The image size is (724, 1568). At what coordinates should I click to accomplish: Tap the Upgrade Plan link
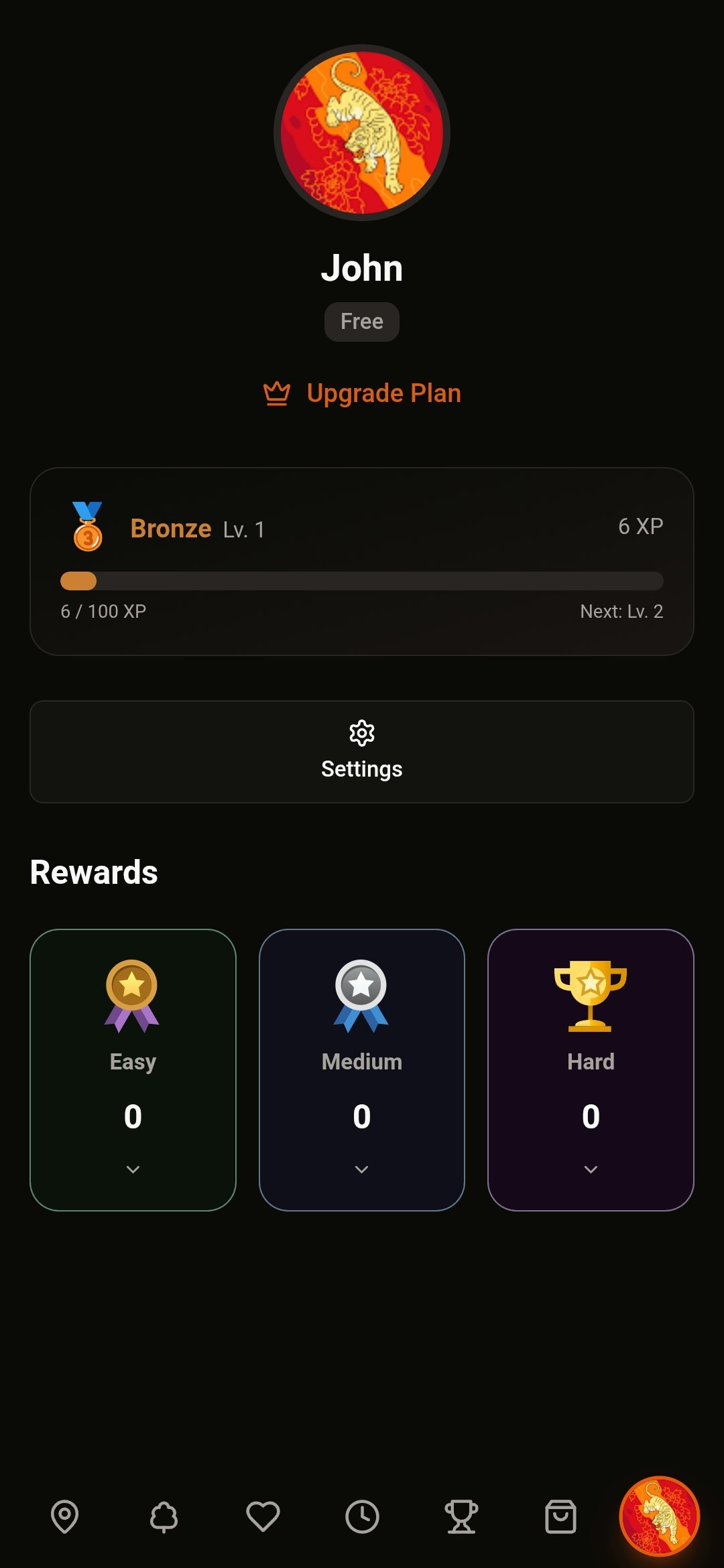[x=362, y=393]
